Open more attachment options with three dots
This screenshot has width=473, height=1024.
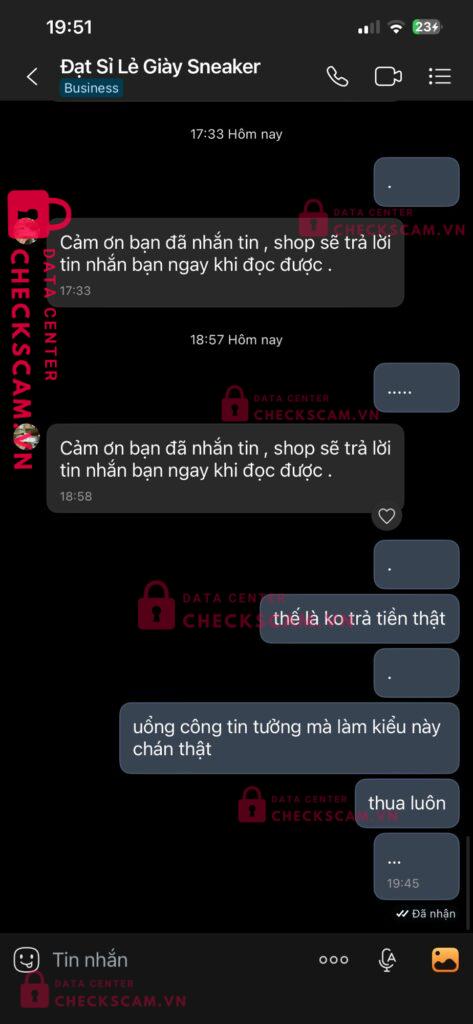[x=333, y=959]
